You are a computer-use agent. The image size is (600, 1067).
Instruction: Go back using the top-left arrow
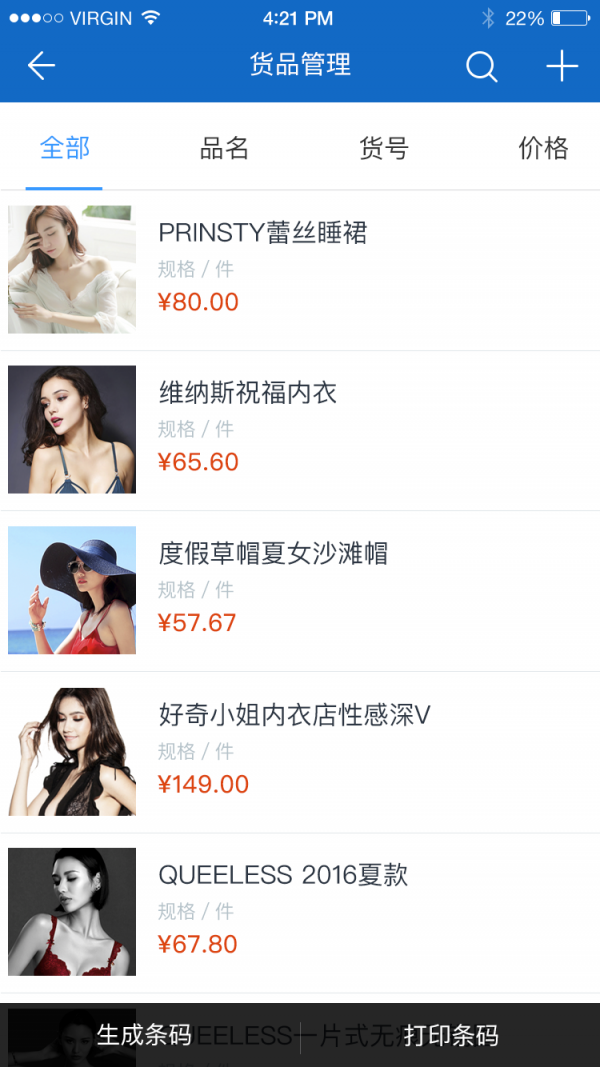coord(41,67)
